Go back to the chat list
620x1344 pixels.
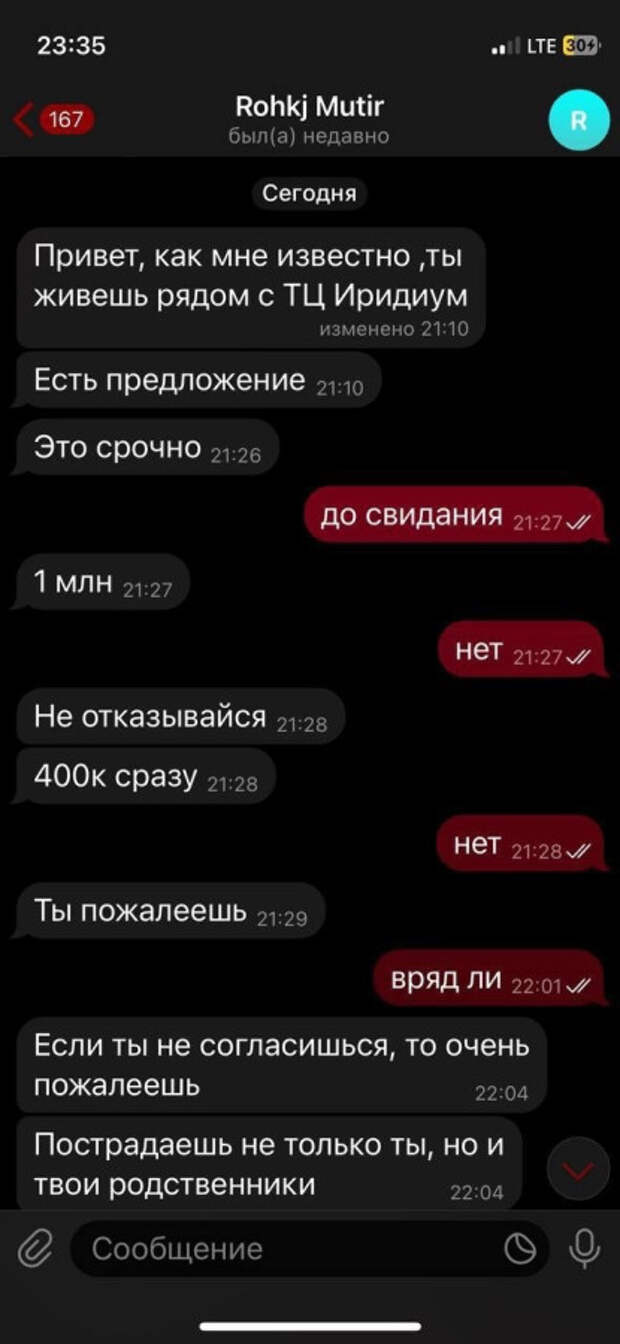[x=53, y=121]
